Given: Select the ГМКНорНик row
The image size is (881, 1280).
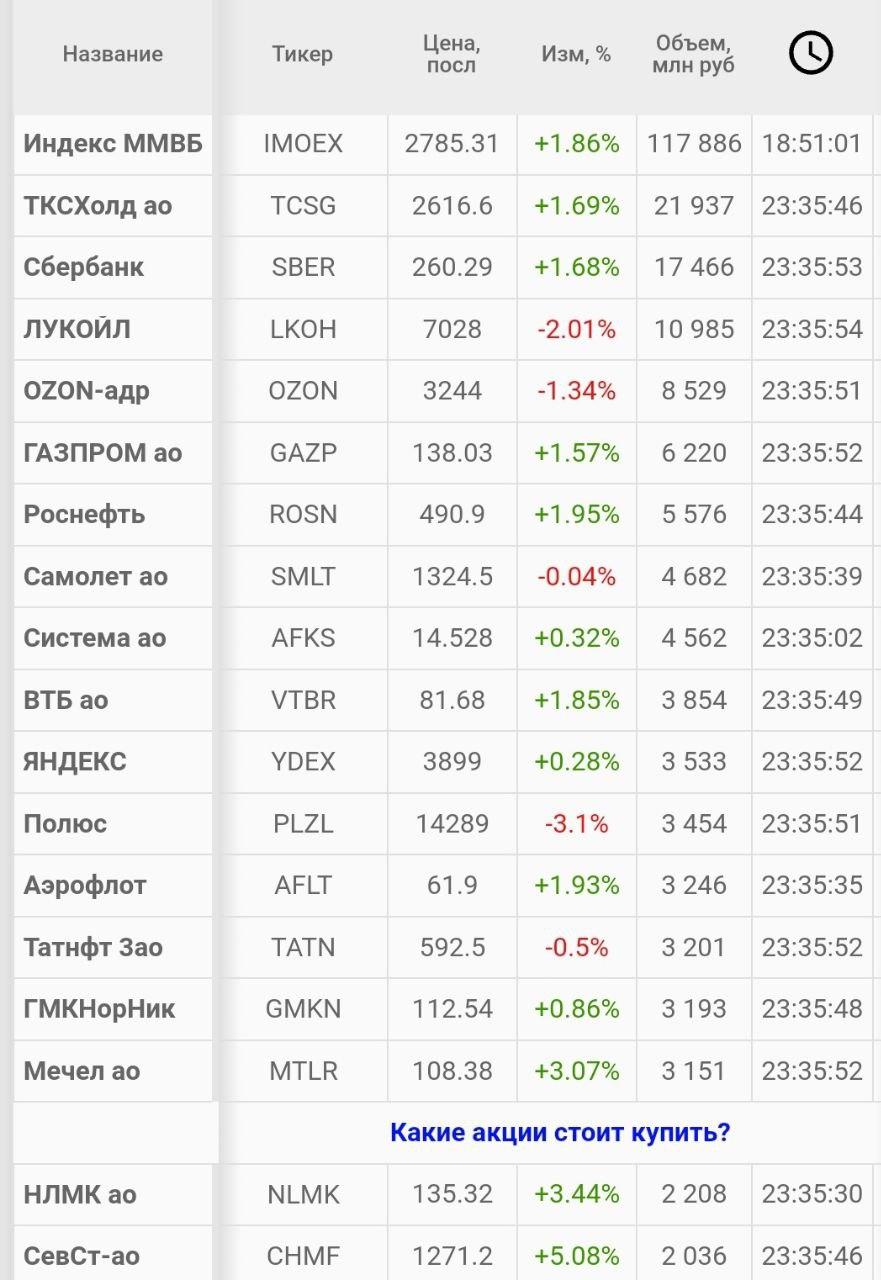Looking at the screenshot, I should pyautogui.click(x=99, y=1009).
